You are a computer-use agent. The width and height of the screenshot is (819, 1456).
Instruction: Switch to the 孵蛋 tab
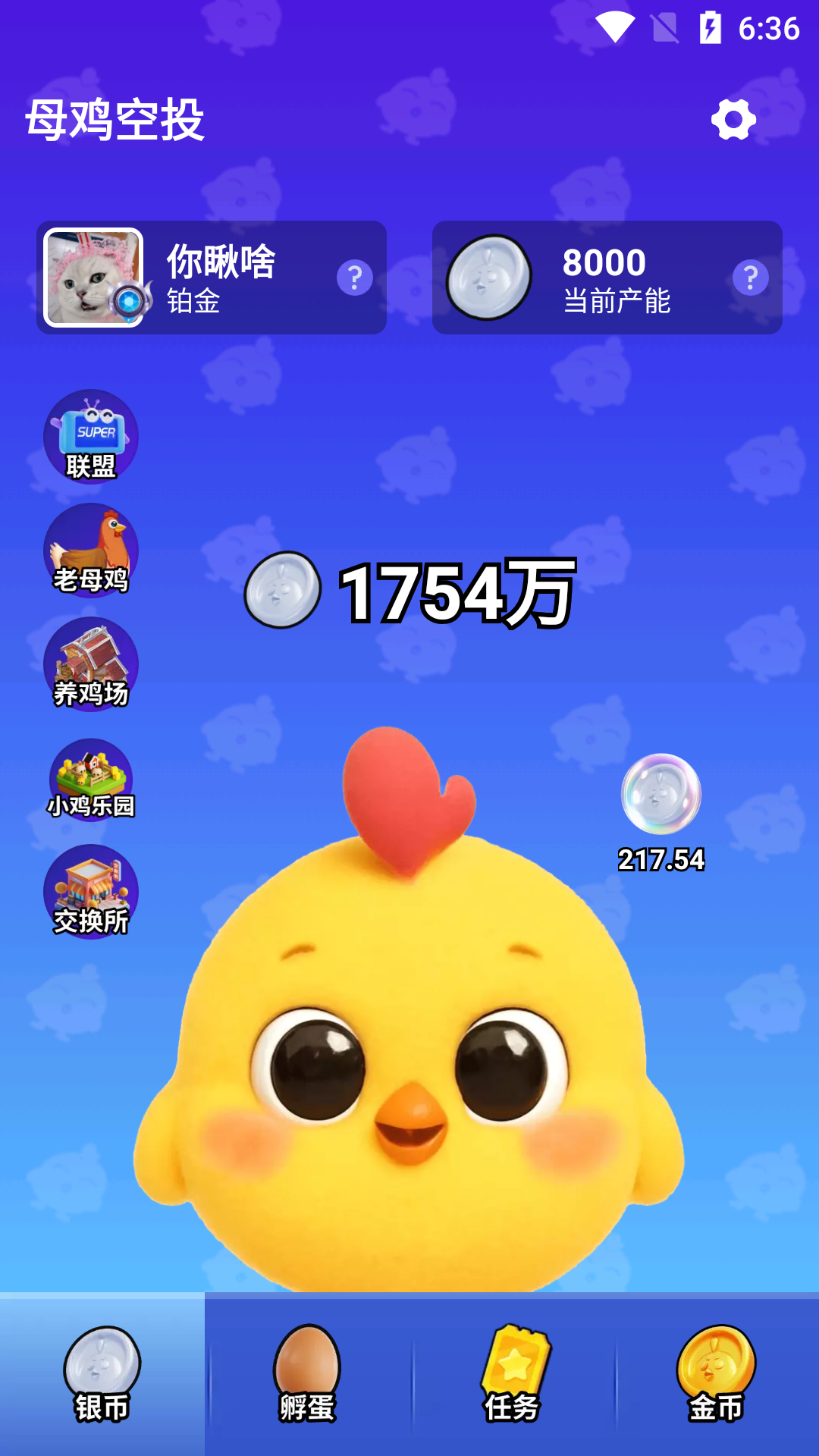307,1374
